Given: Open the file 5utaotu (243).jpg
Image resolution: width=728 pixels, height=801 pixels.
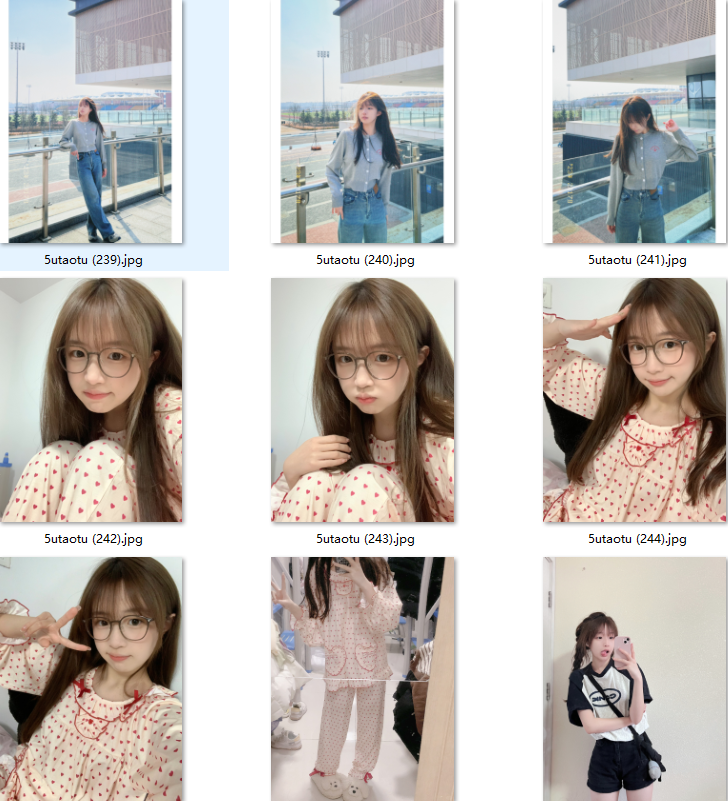Looking at the screenshot, I should coord(362,400).
